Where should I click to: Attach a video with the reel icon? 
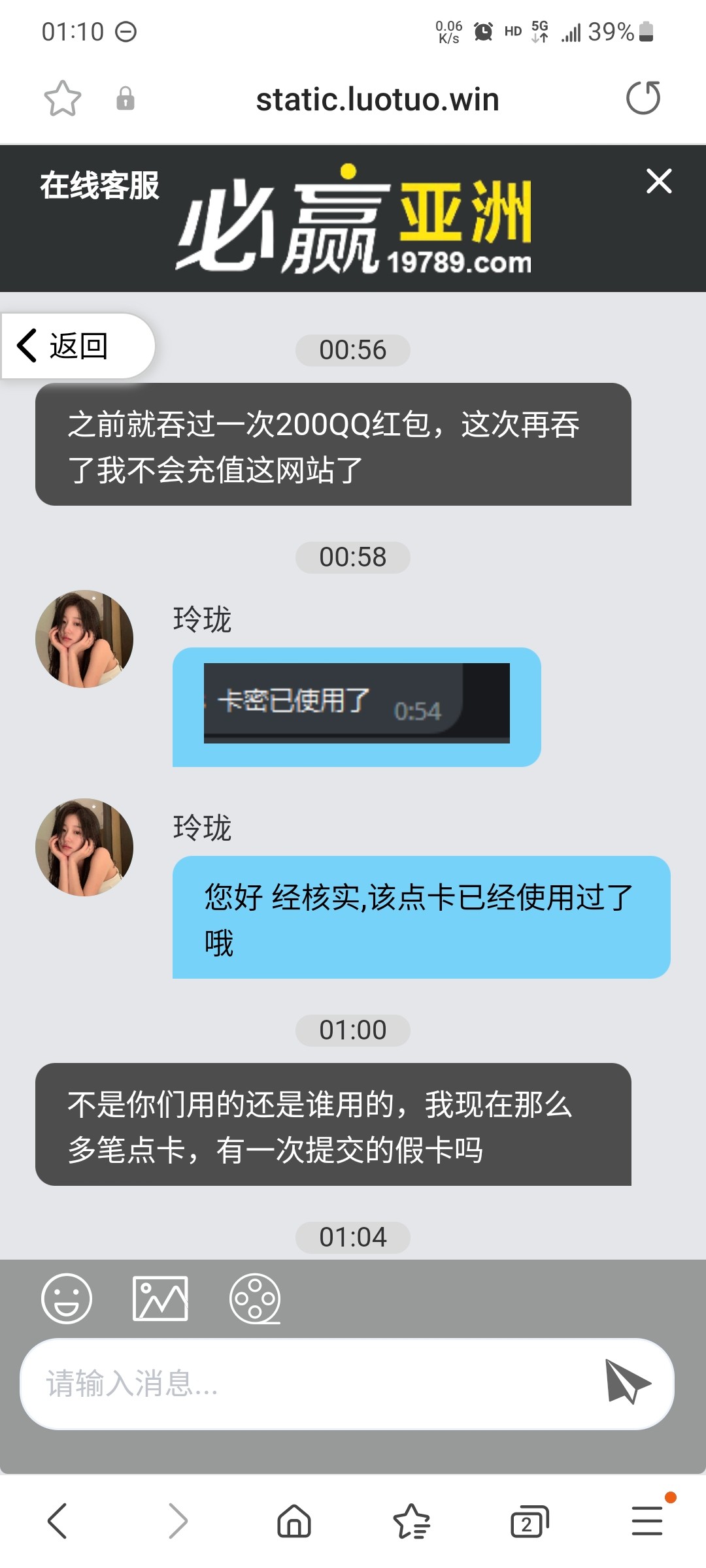(x=255, y=1298)
